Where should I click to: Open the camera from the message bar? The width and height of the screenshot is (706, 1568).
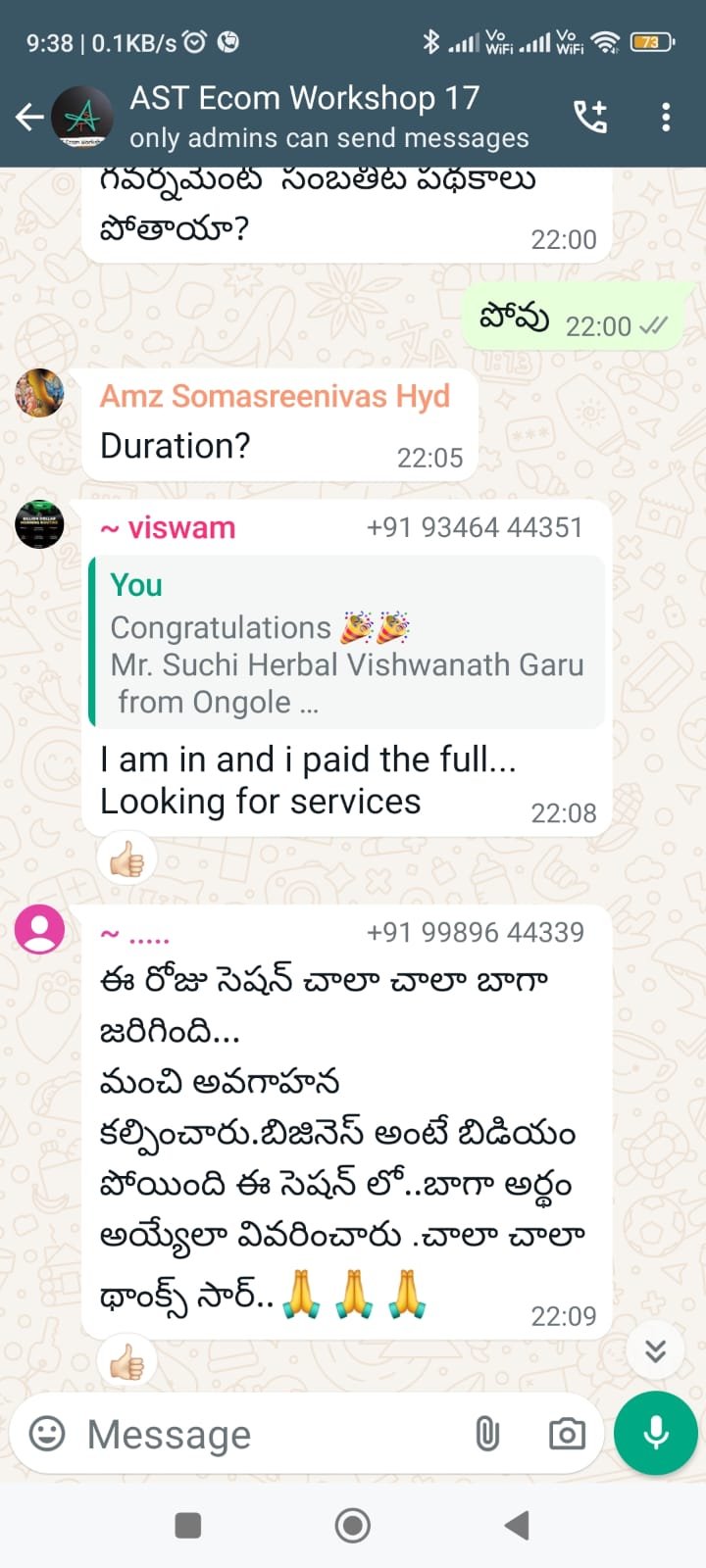[x=567, y=1434]
